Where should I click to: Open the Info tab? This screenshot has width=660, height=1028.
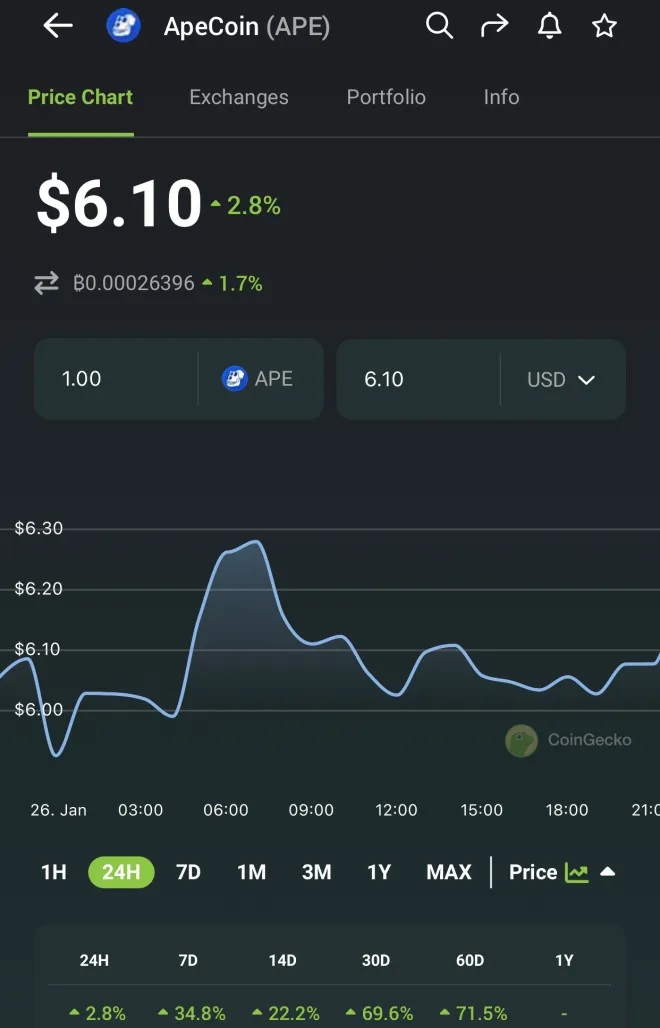501,97
